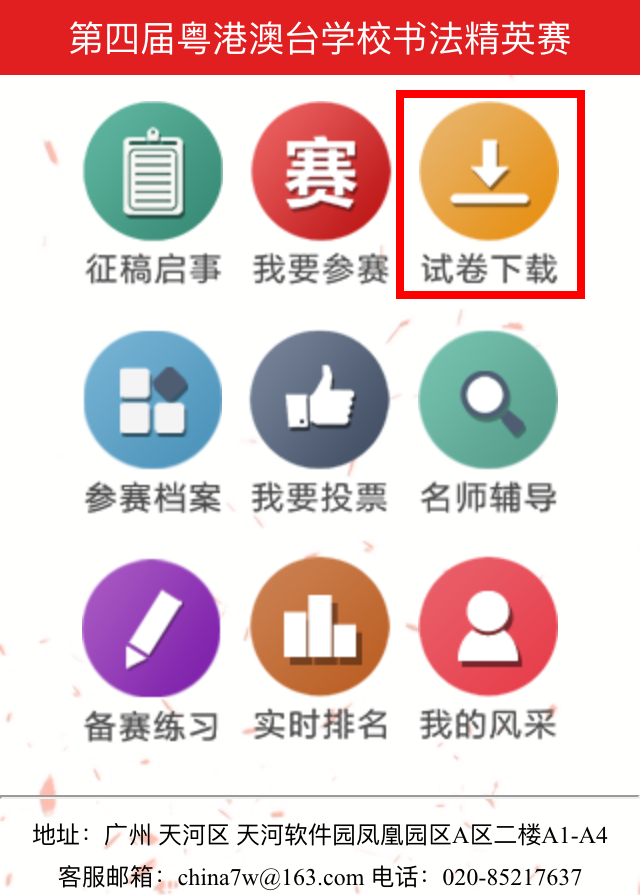Select 我要投票 to vote
The height and width of the screenshot is (895, 640).
320,399
